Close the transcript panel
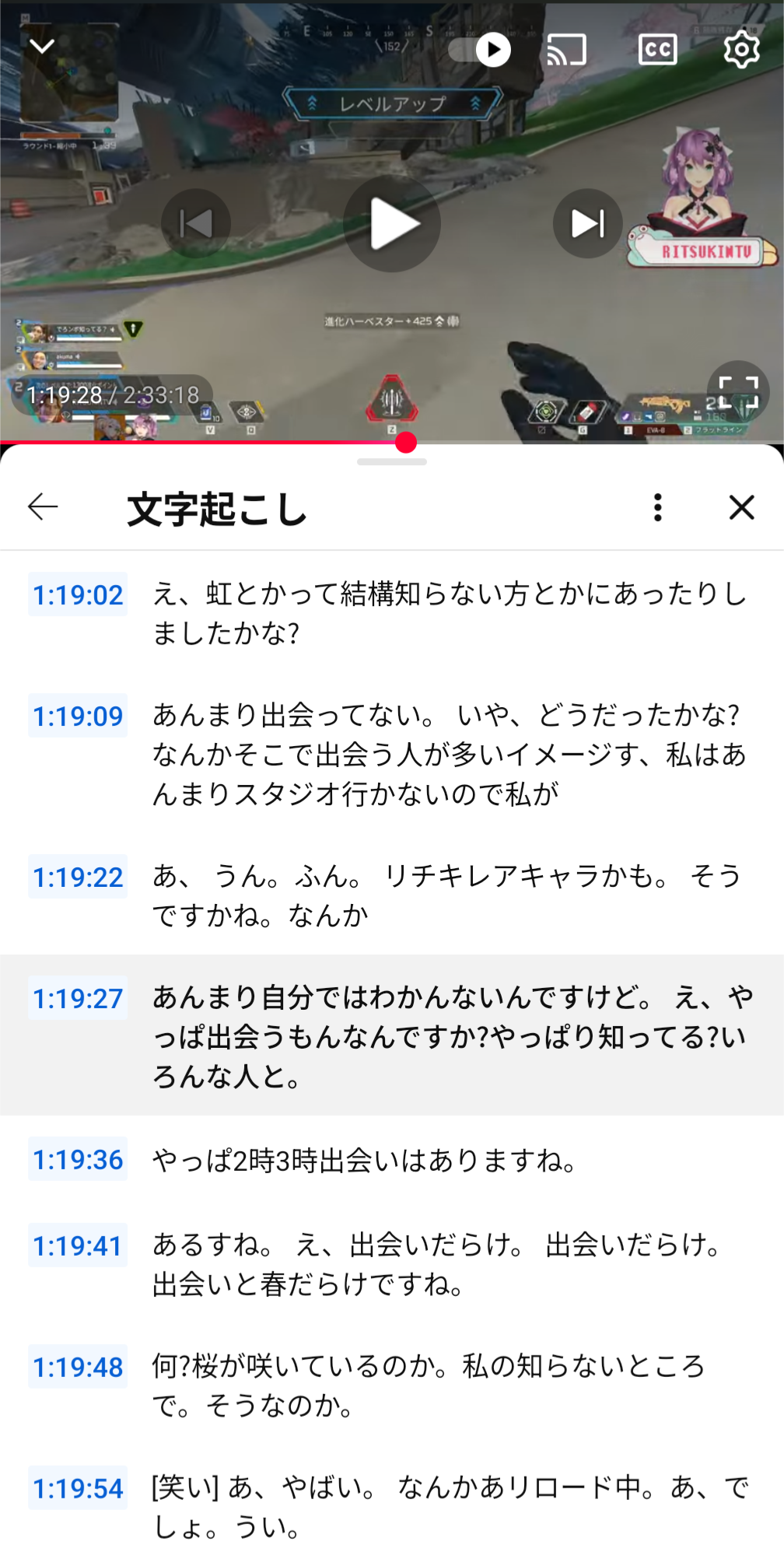The width and height of the screenshot is (784, 1559). point(741,507)
